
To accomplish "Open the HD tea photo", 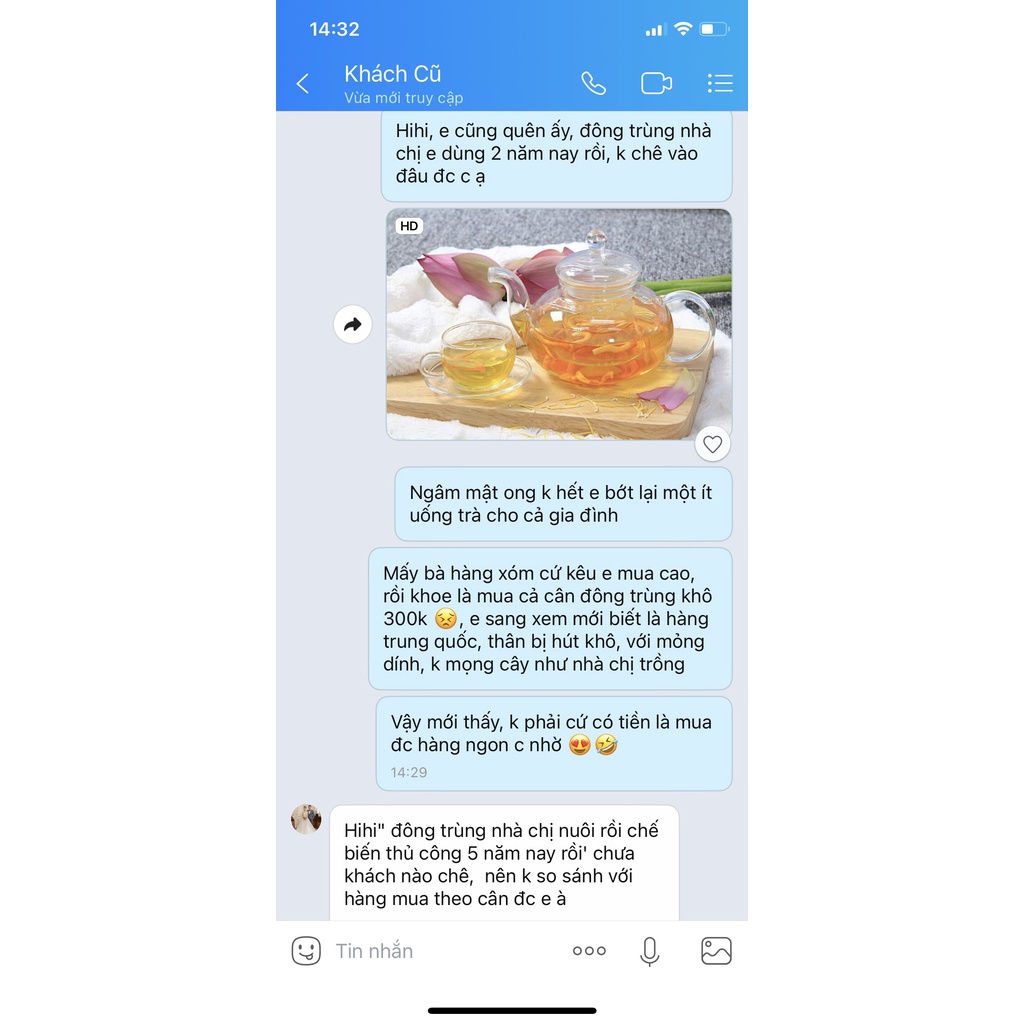I will pyautogui.click(x=559, y=325).
